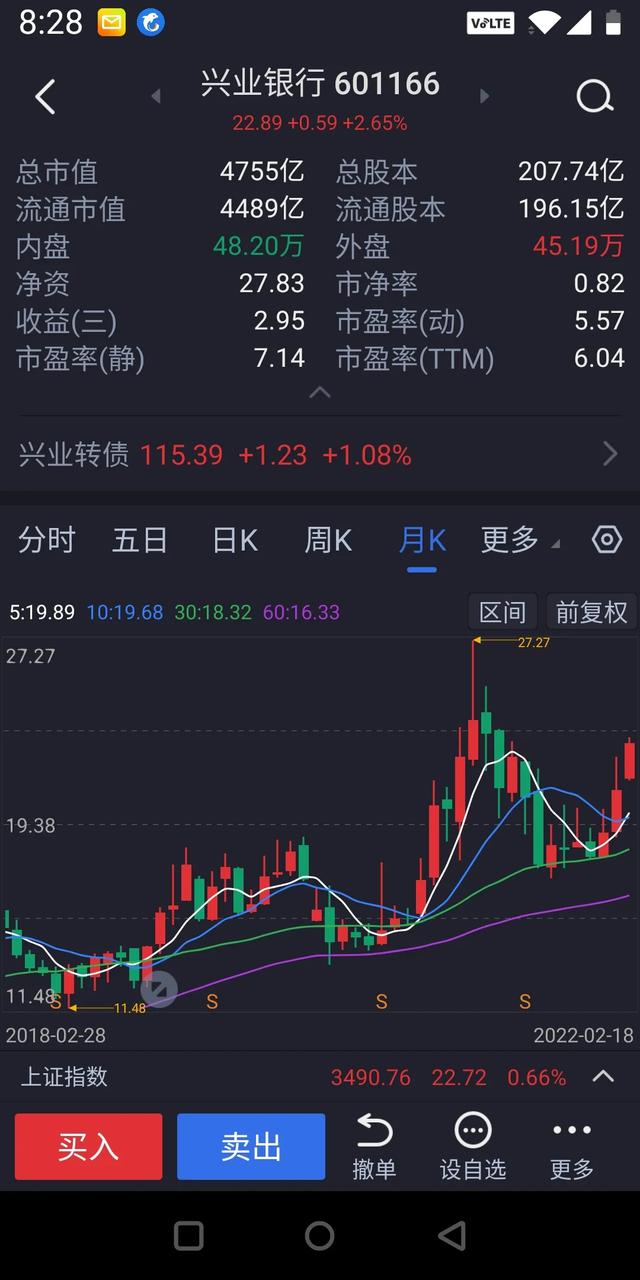
Task: Tap the blue 卖出 sell button
Action: pos(251,1147)
